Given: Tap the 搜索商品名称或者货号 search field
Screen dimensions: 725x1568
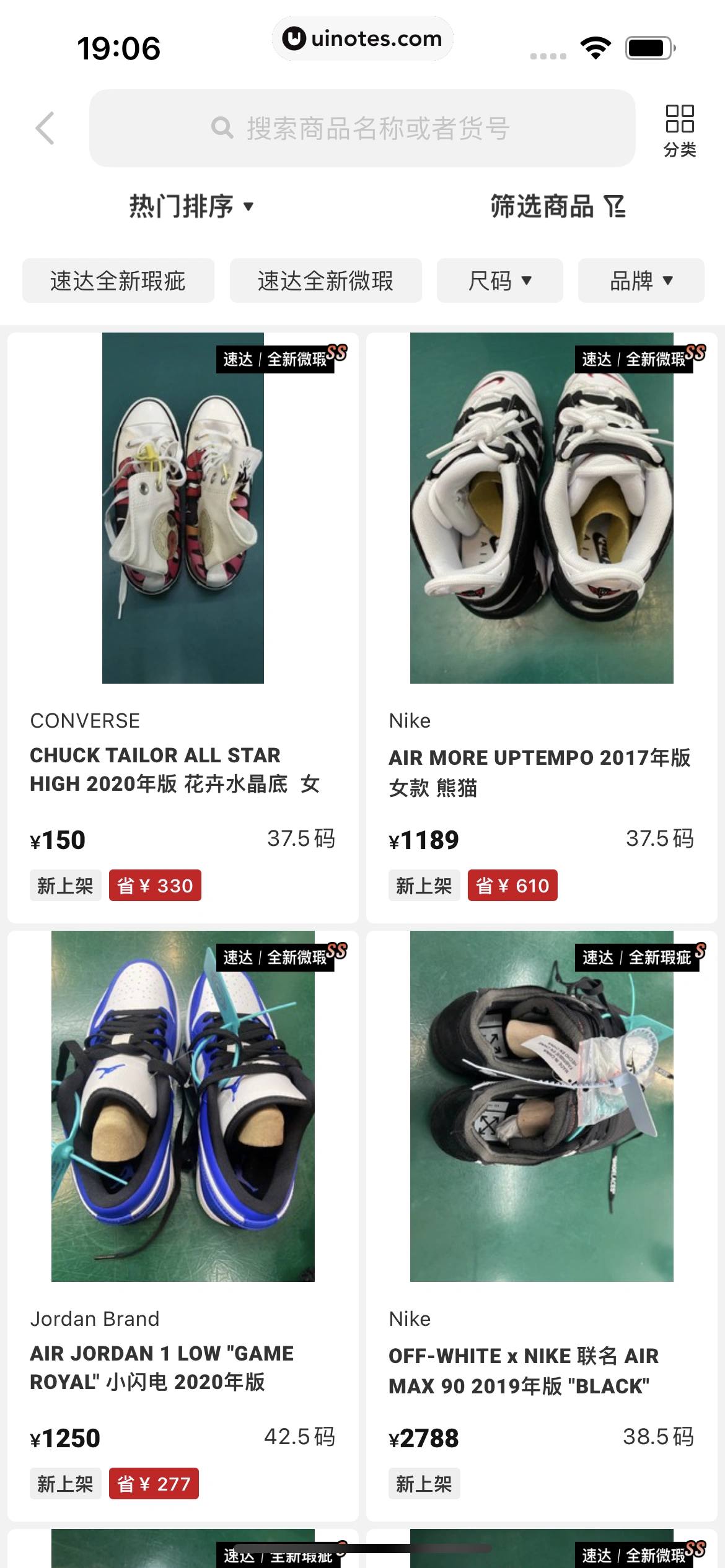Looking at the screenshot, I should pos(362,128).
